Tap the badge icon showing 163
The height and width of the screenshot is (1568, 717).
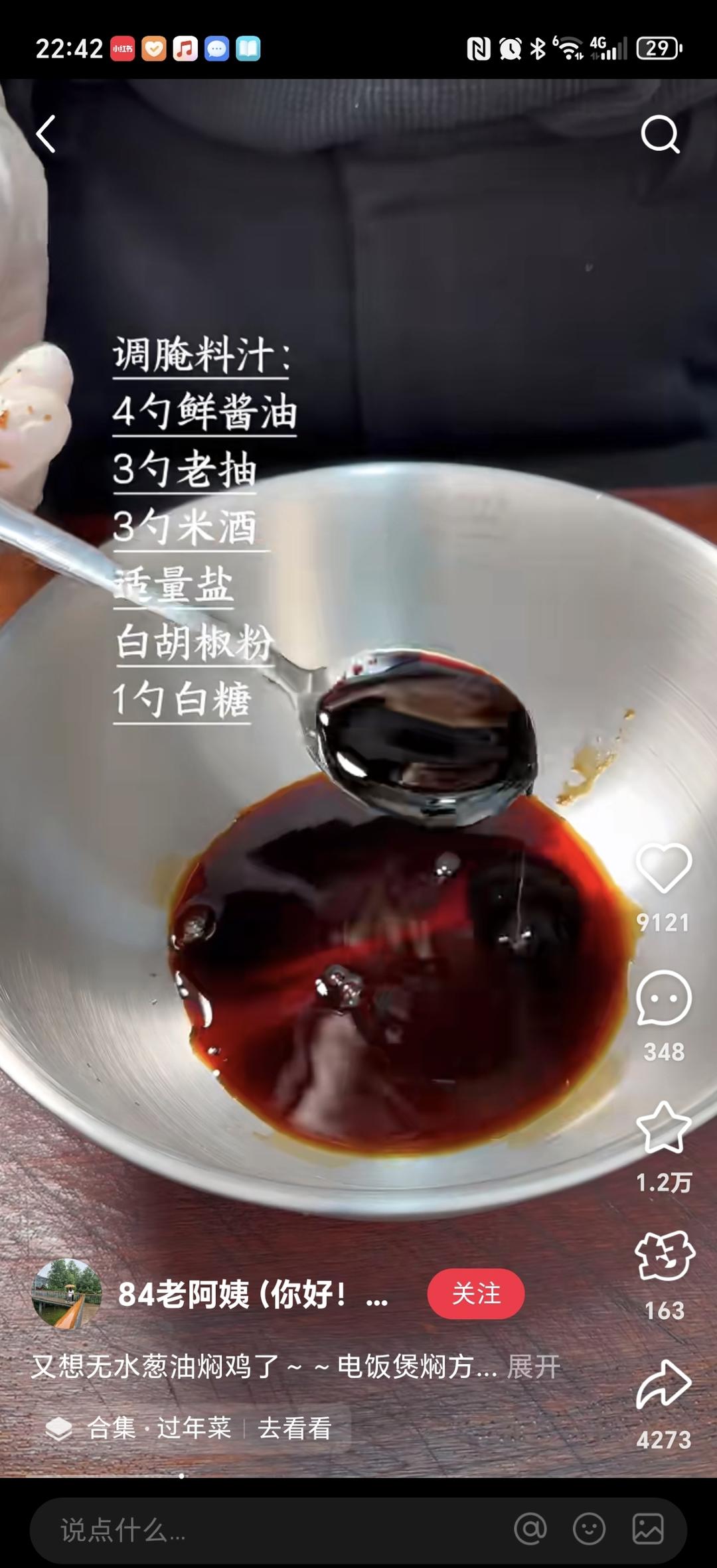[x=665, y=1256]
